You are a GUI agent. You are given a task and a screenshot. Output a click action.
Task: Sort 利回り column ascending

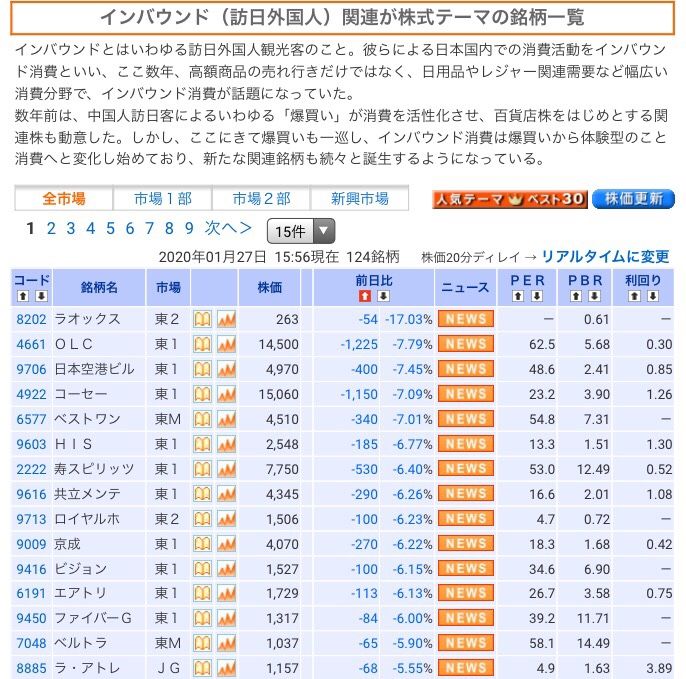pyautogui.click(x=634, y=296)
